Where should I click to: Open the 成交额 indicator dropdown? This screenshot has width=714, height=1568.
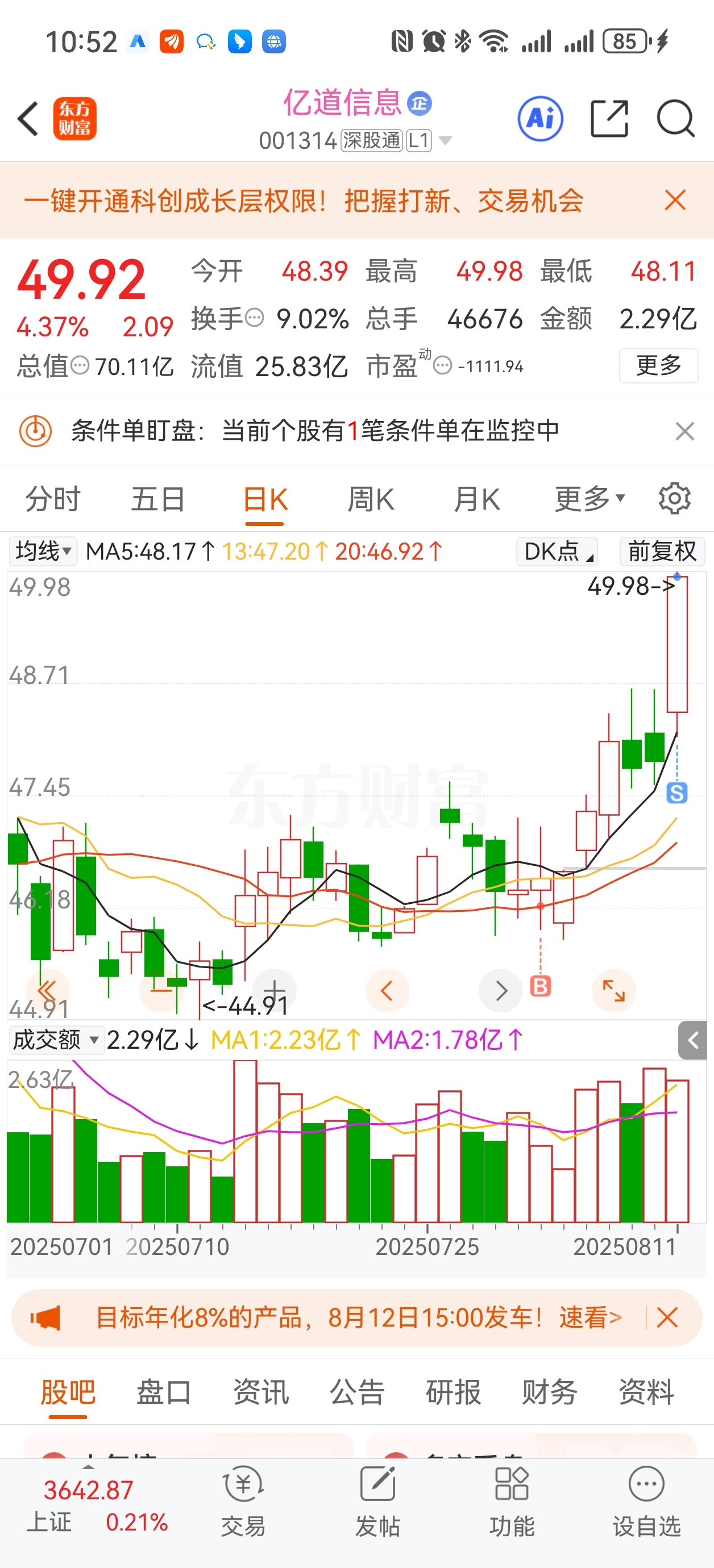point(56,1040)
